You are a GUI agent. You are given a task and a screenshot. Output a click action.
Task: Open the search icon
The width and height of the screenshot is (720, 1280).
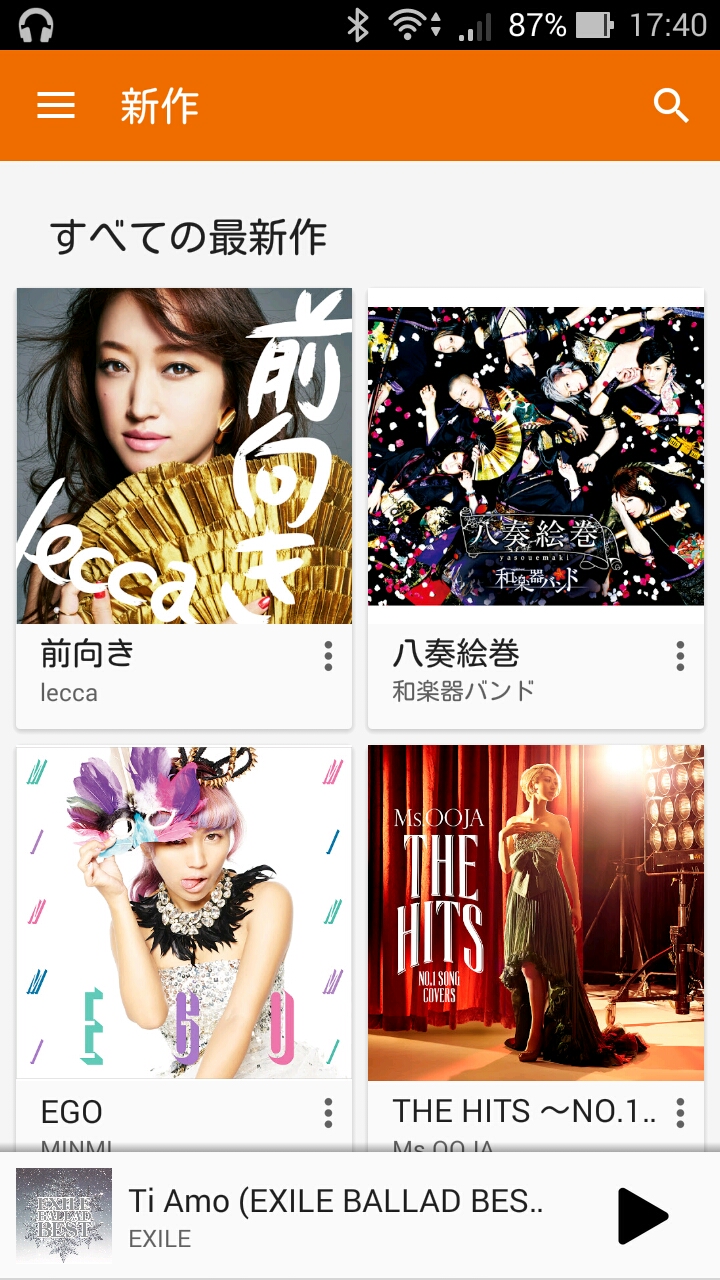(x=671, y=106)
